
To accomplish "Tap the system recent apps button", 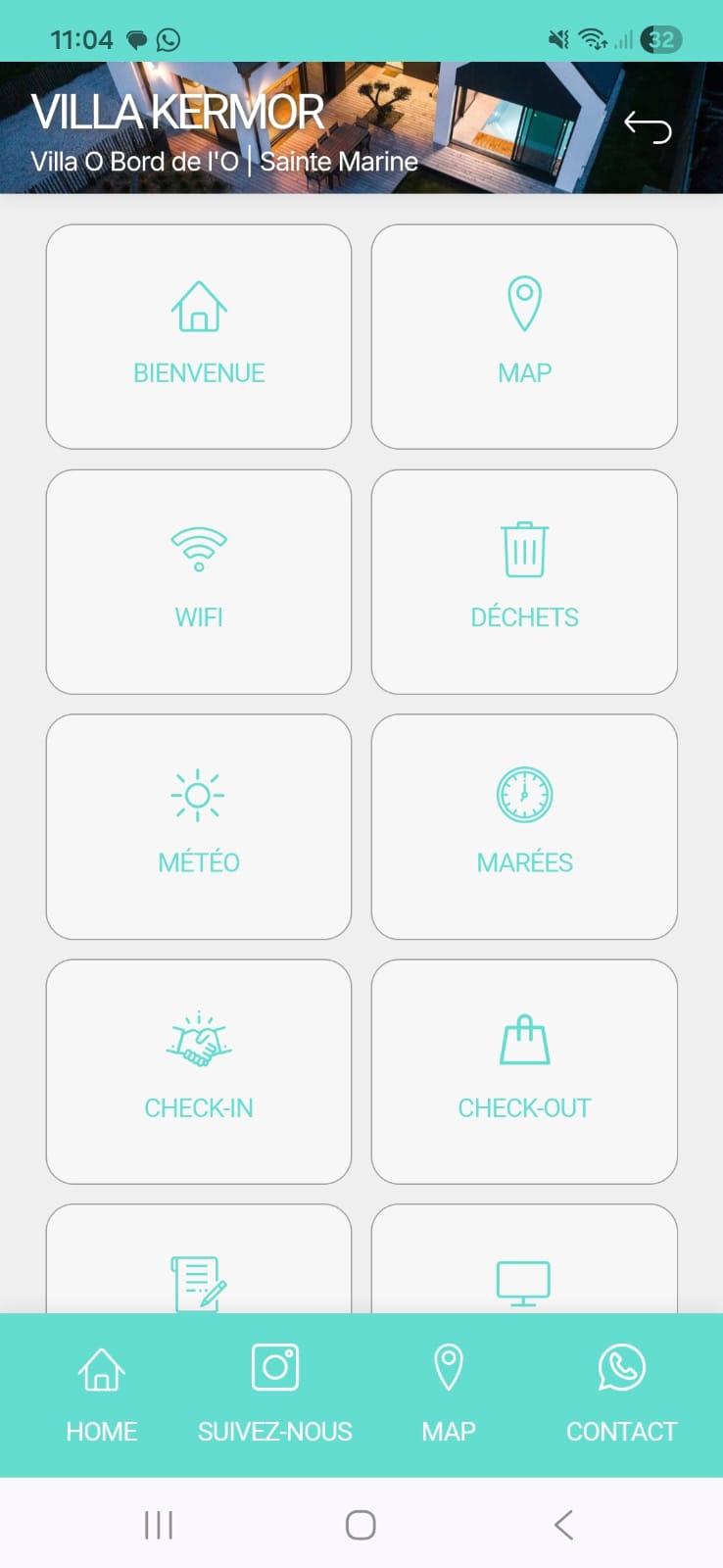I will pos(159,1525).
